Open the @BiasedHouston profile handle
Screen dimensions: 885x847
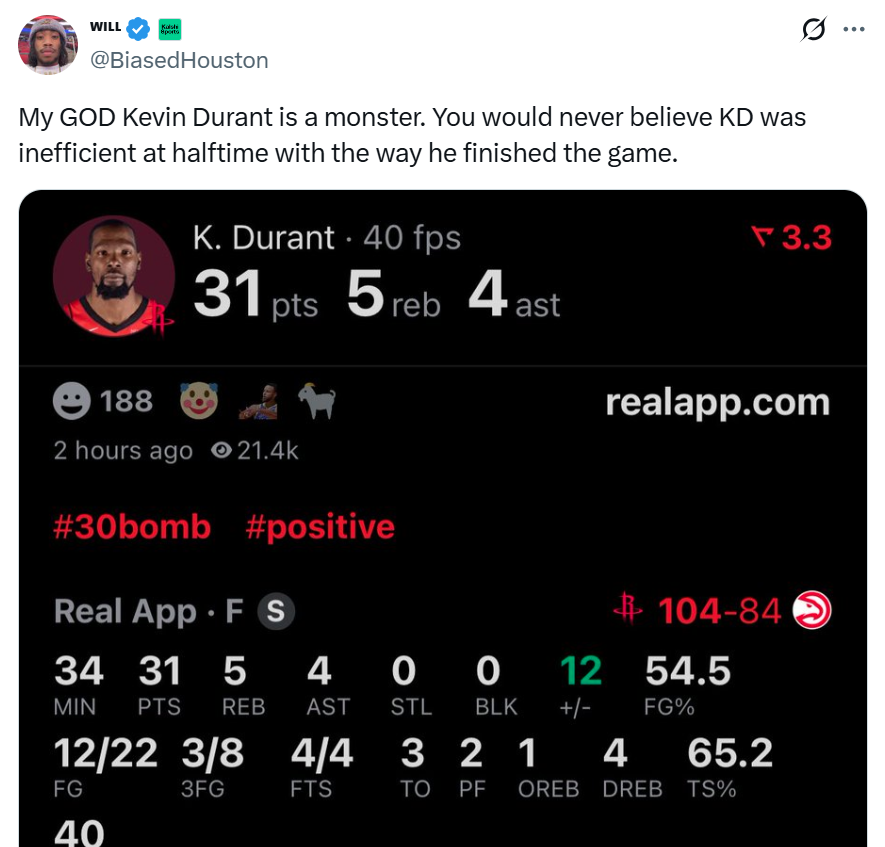coord(180,60)
